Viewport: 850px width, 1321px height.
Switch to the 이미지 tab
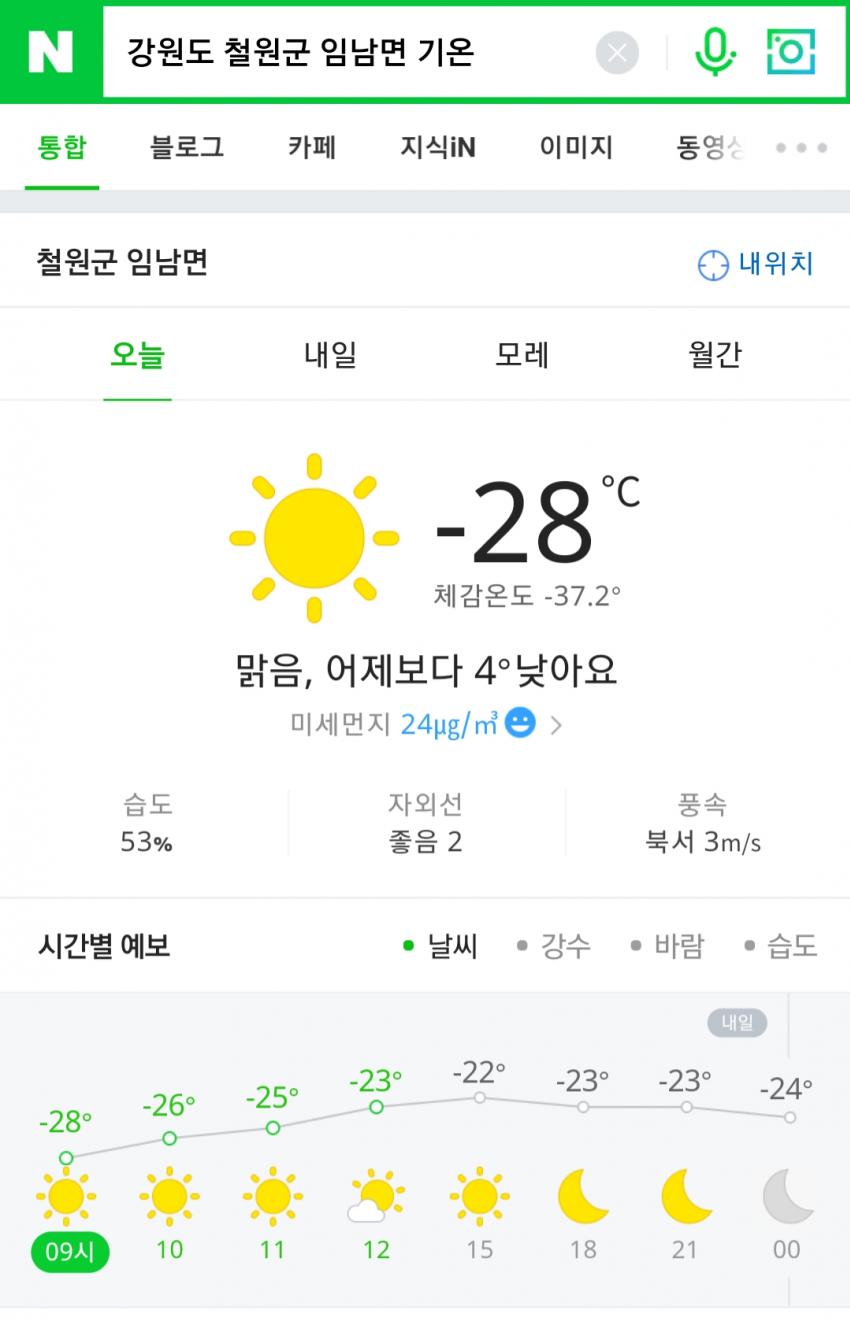click(x=575, y=148)
